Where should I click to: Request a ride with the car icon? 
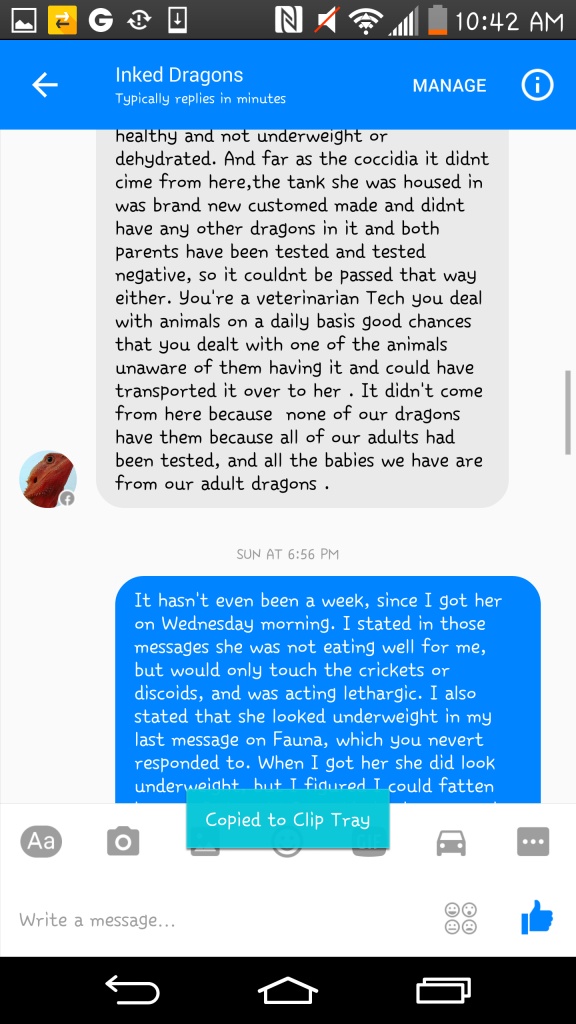(x=451, y=842)
